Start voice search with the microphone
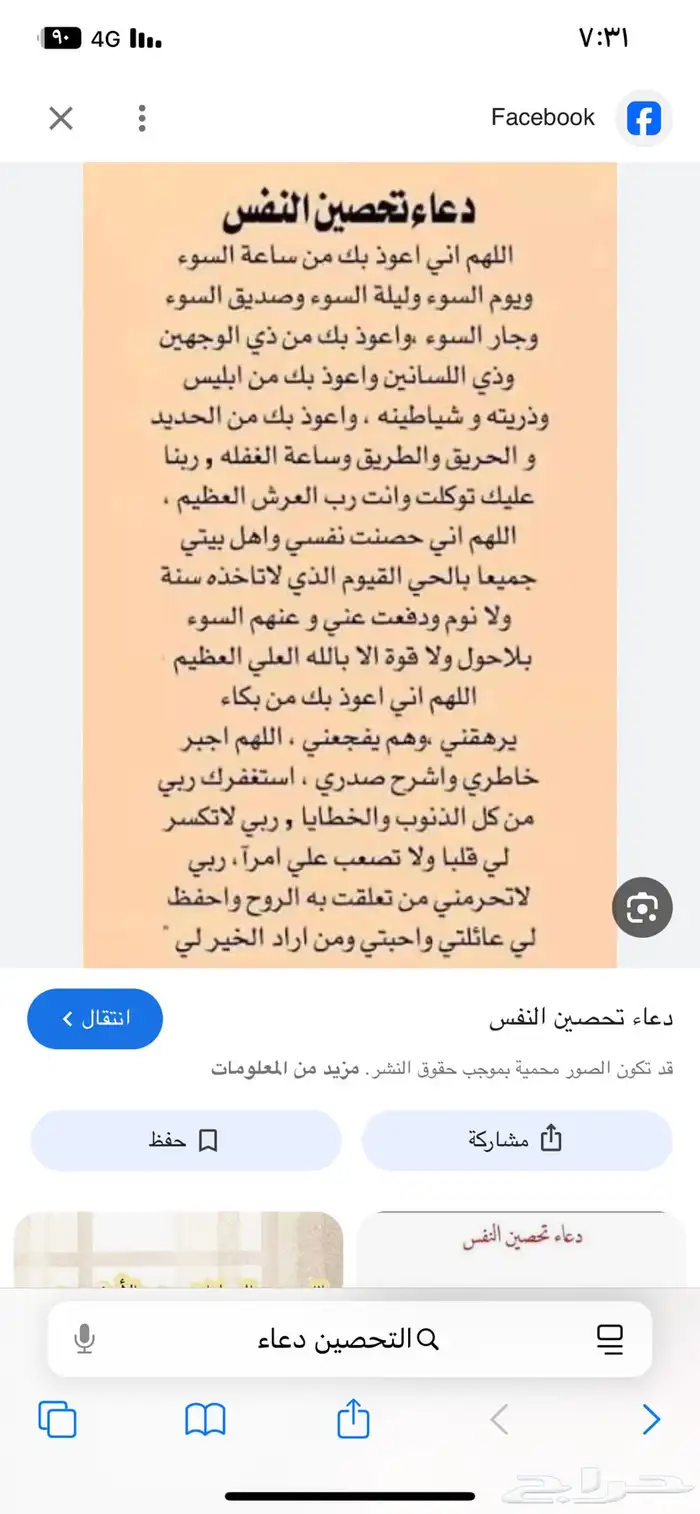The width and height of the screenshot is (700, 1514). point(85,1339)
